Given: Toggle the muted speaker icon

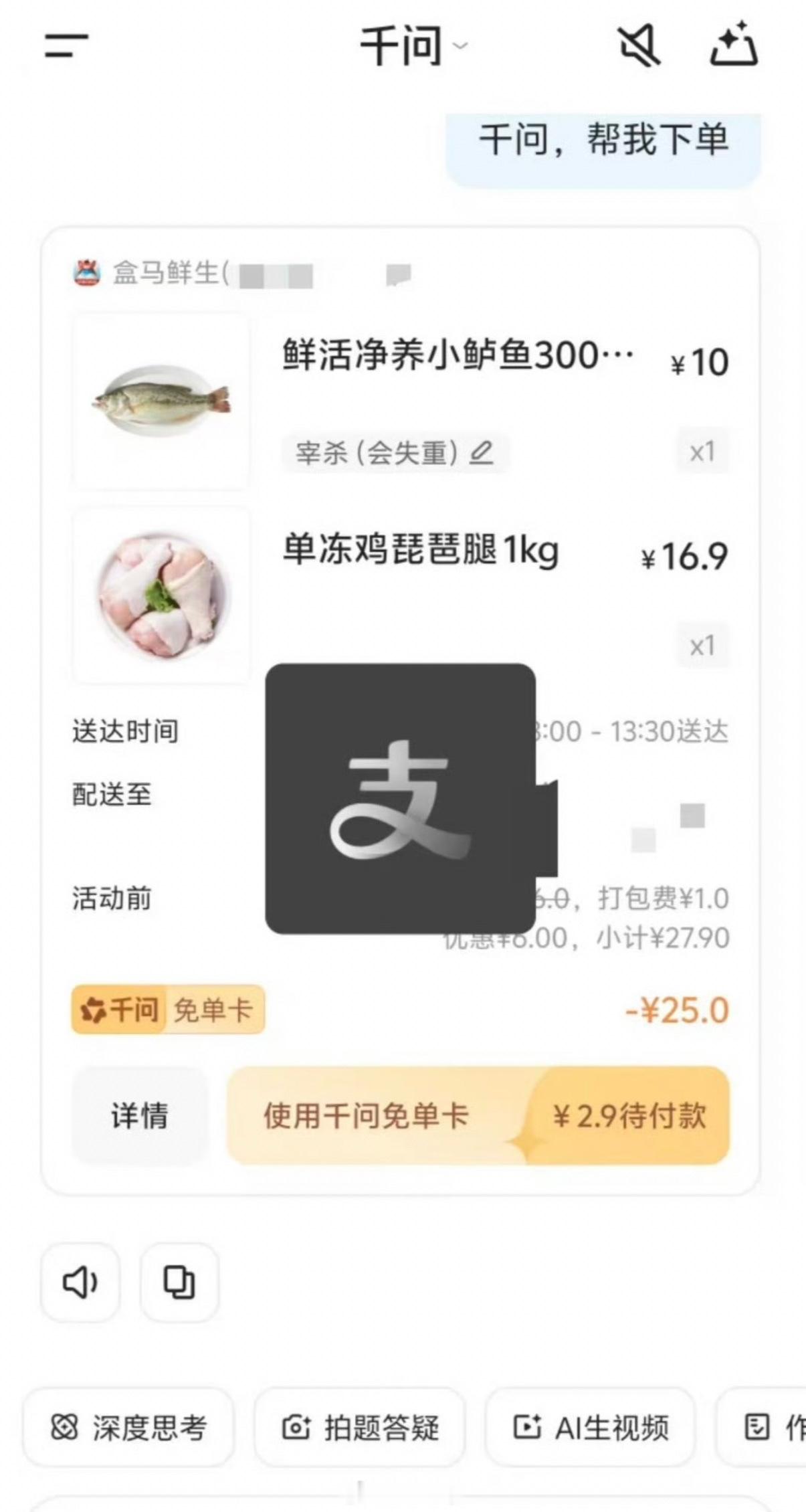Looking at the screenshot, I should coord(638,46).
